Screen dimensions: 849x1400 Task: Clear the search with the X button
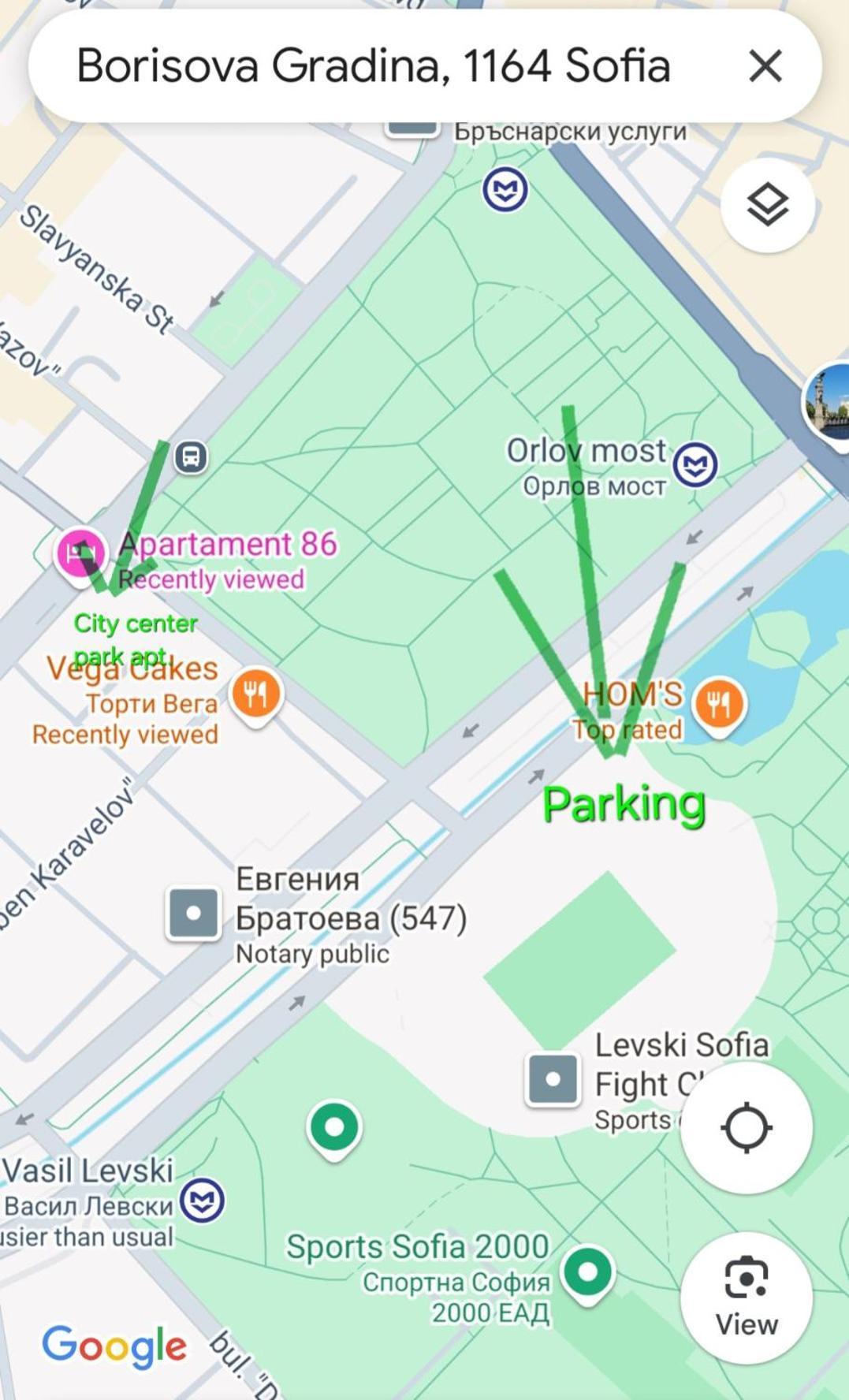pyautogui.click(x=765, y=65)
